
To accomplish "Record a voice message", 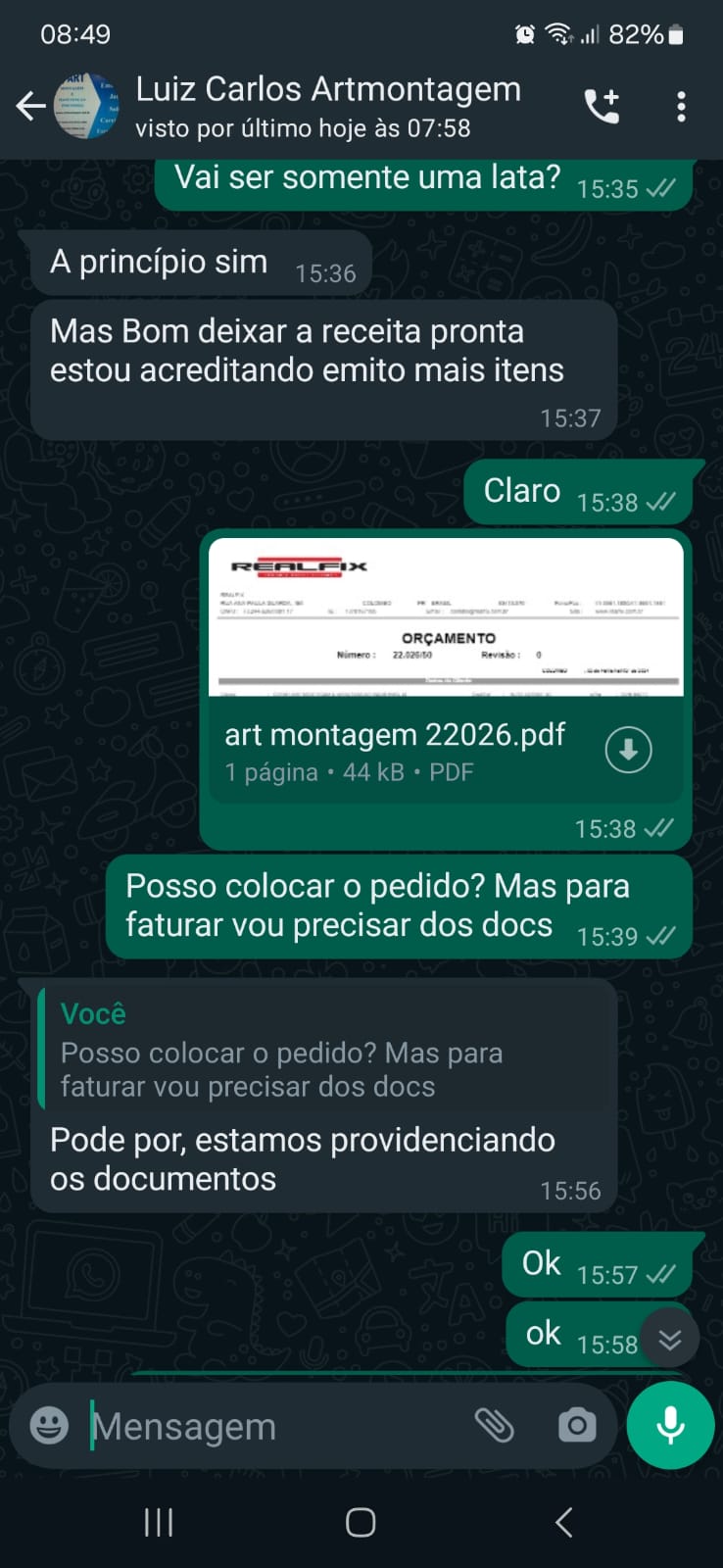I will pos(670,1426).
